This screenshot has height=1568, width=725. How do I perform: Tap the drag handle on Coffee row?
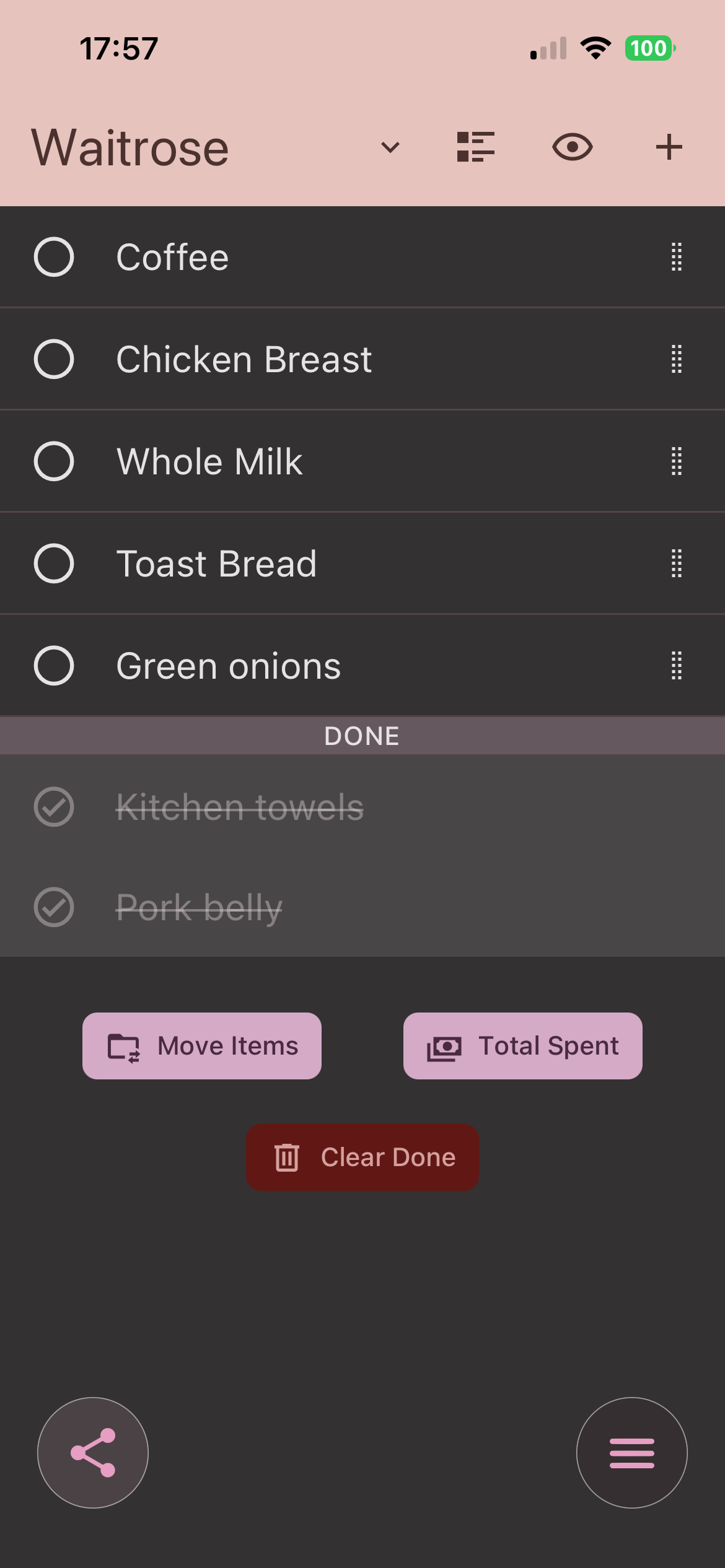tap(676, 257)
